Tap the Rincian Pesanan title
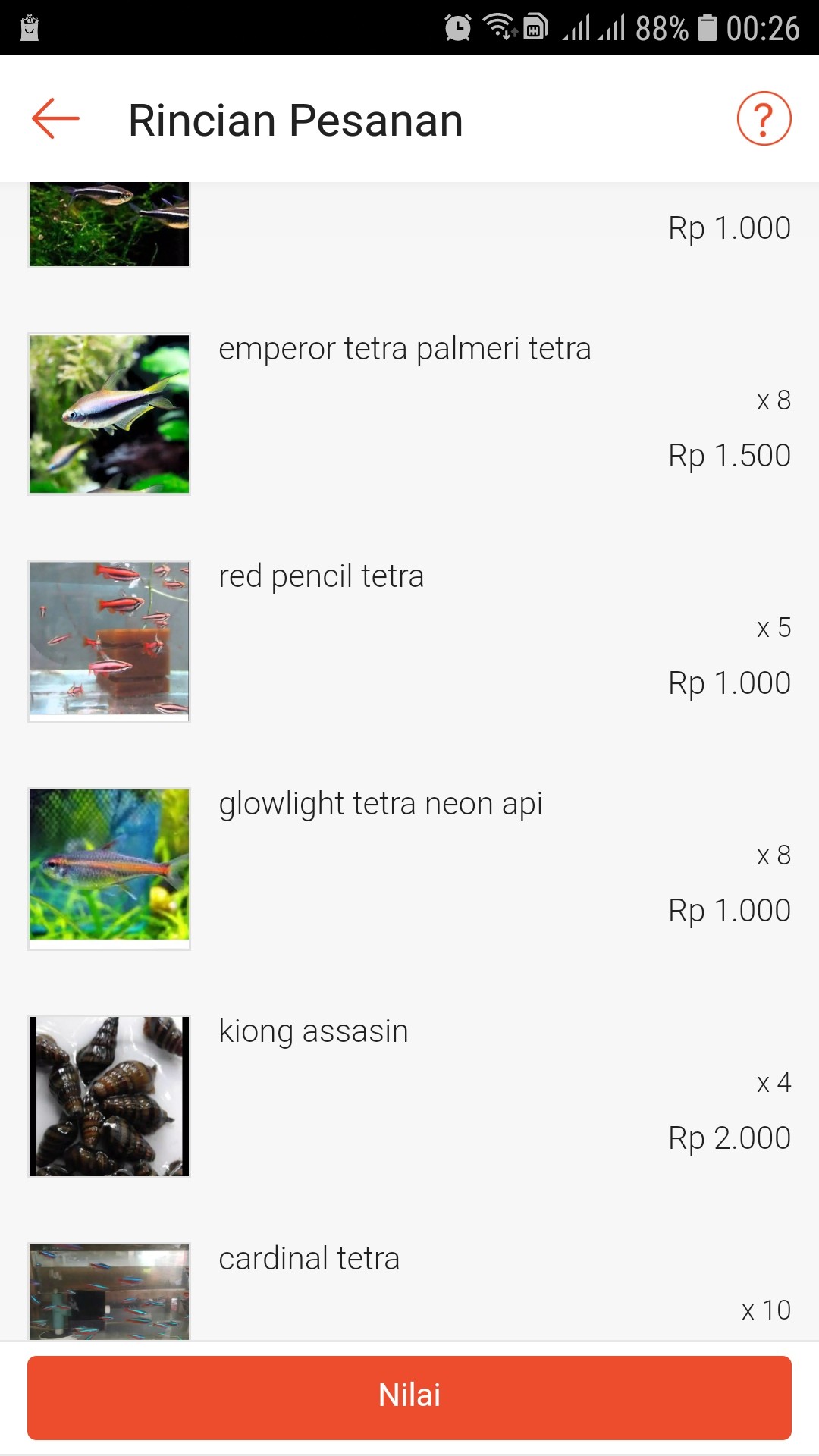 point(295,118)
